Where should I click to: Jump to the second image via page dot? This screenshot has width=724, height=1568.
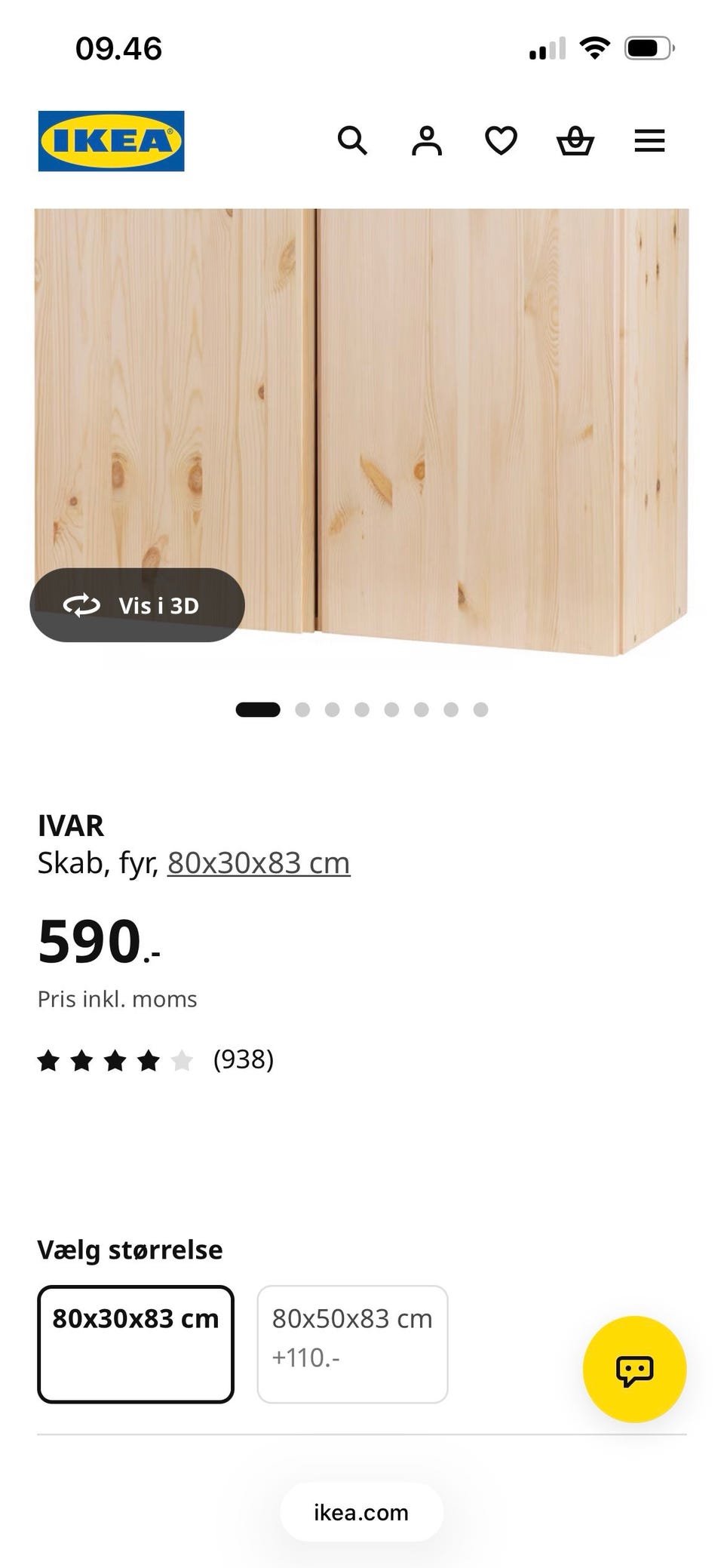point(302,709)
